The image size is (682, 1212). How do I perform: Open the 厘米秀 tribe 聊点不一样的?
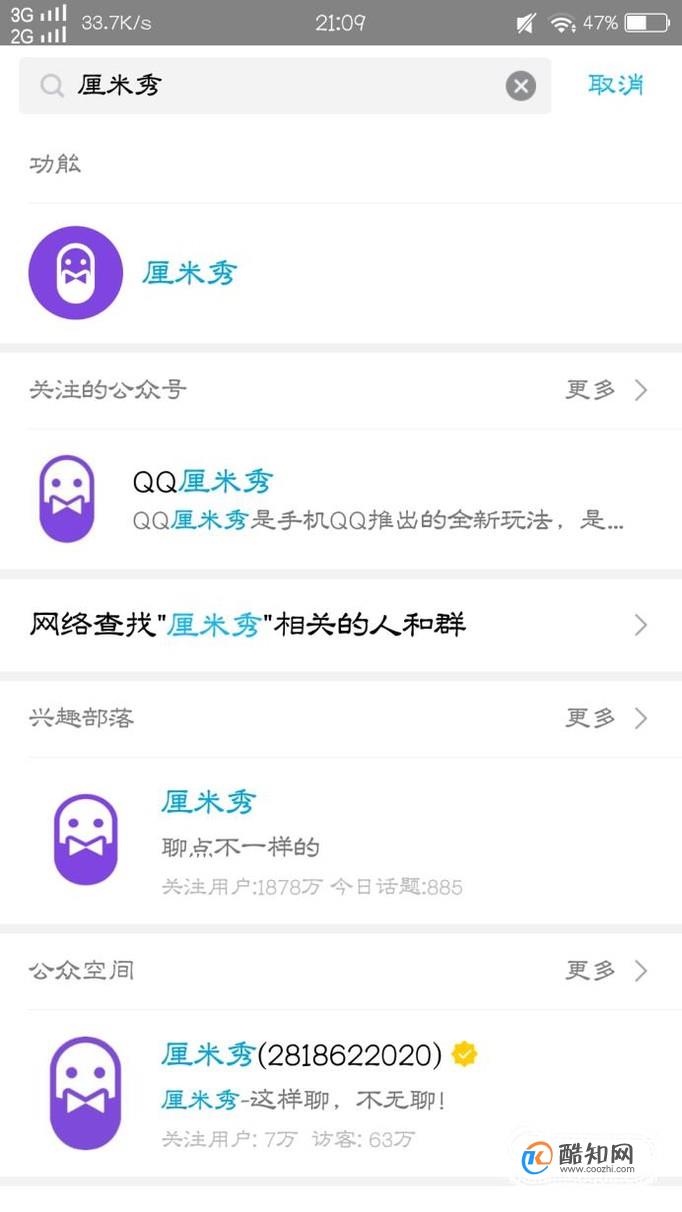pyautogui.click(x=341, y=841)
